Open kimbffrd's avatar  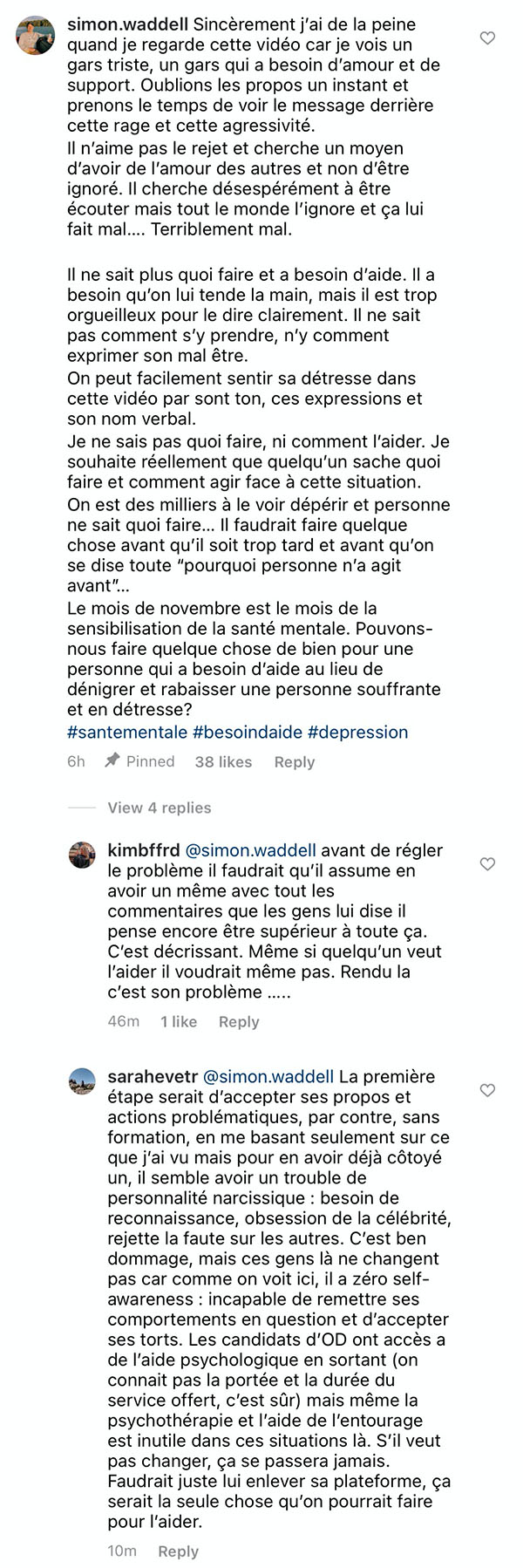[x=82, y=856]
